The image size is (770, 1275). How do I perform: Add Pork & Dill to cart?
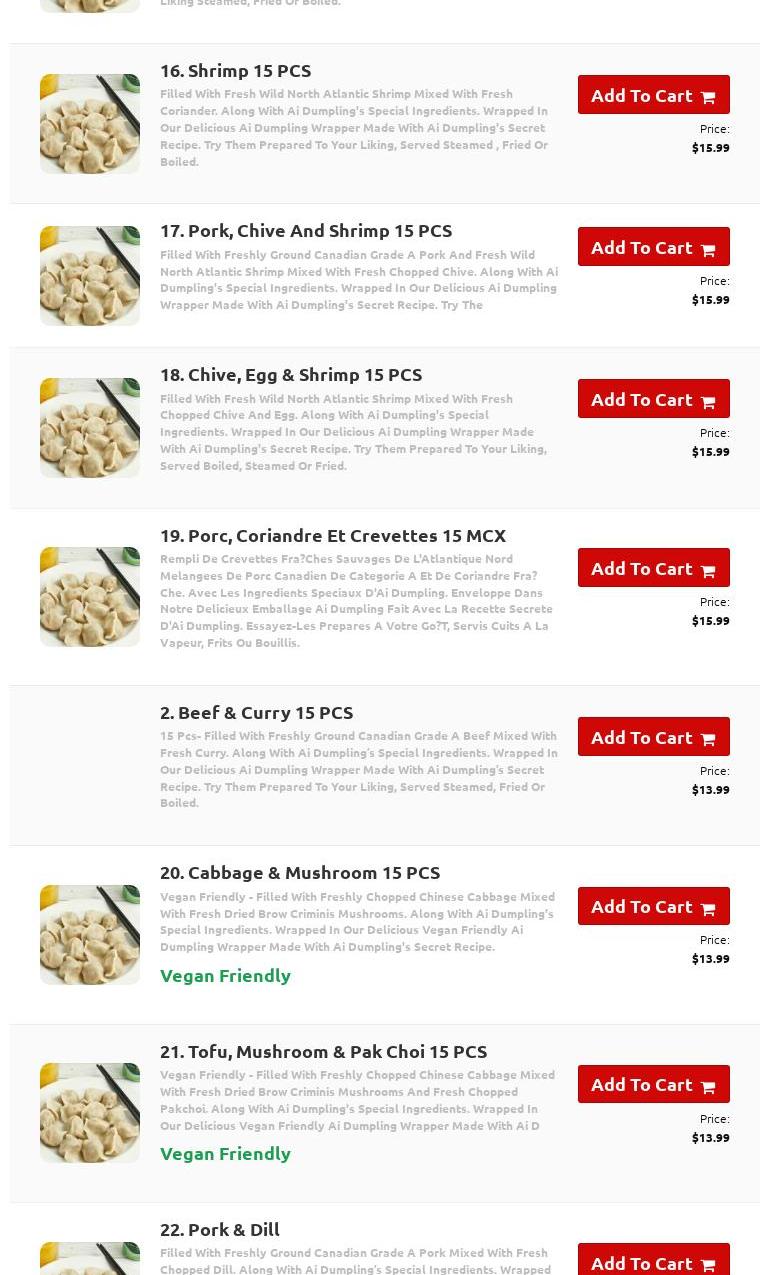click(x=653, y=1262)
